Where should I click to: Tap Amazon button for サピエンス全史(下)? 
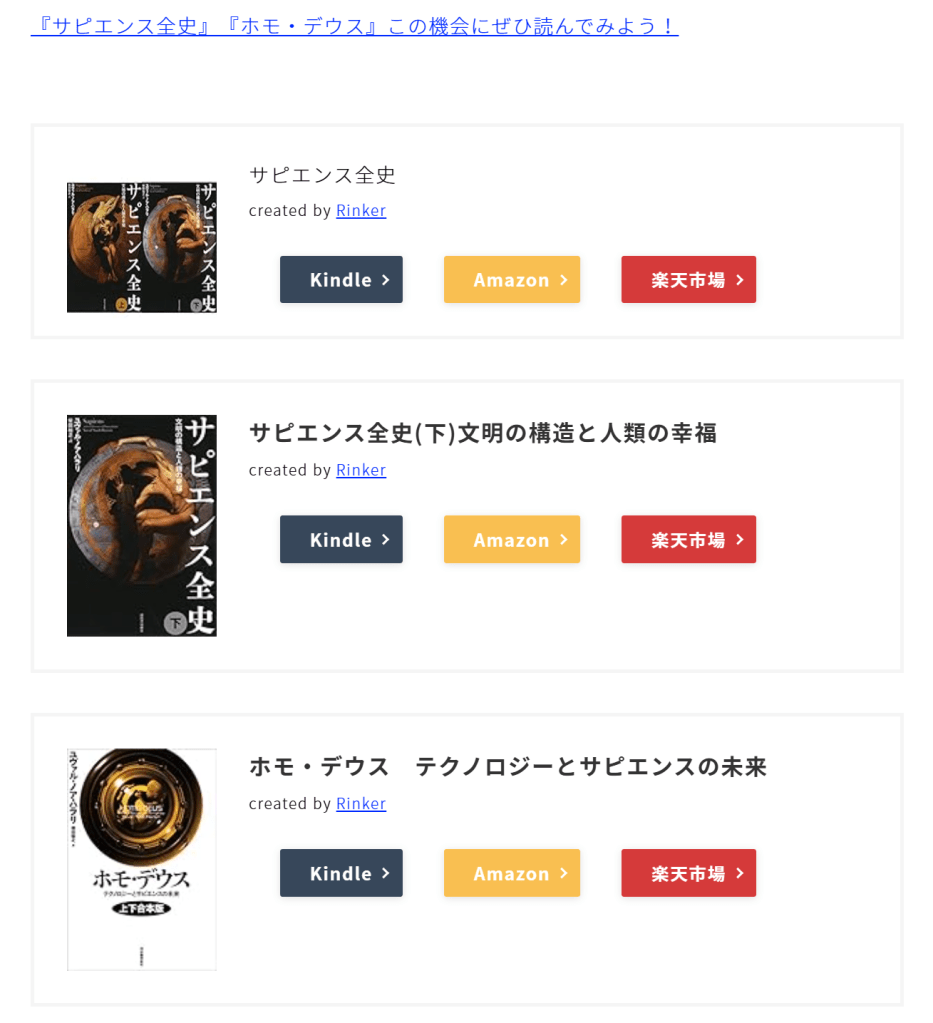pos(512,540)
